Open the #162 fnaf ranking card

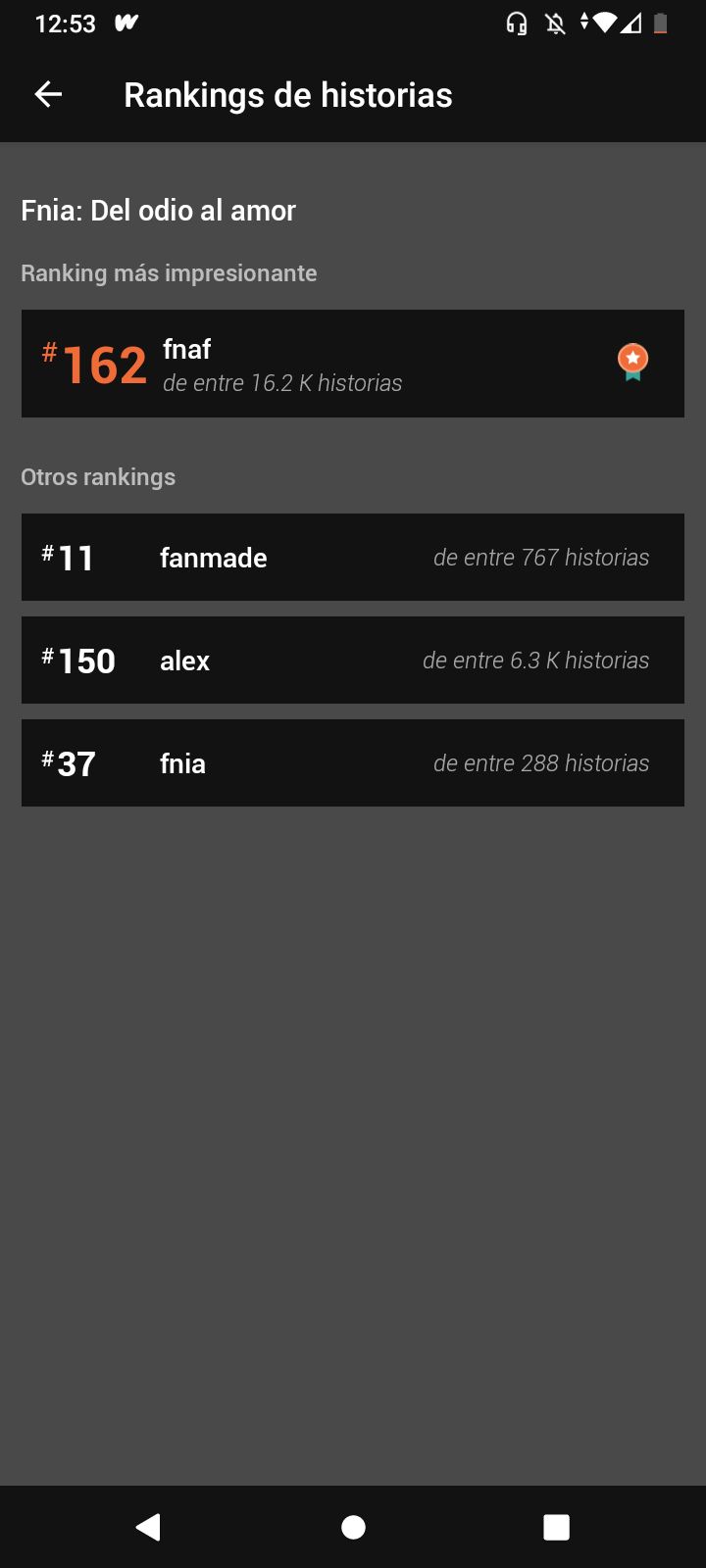(353, 364)
